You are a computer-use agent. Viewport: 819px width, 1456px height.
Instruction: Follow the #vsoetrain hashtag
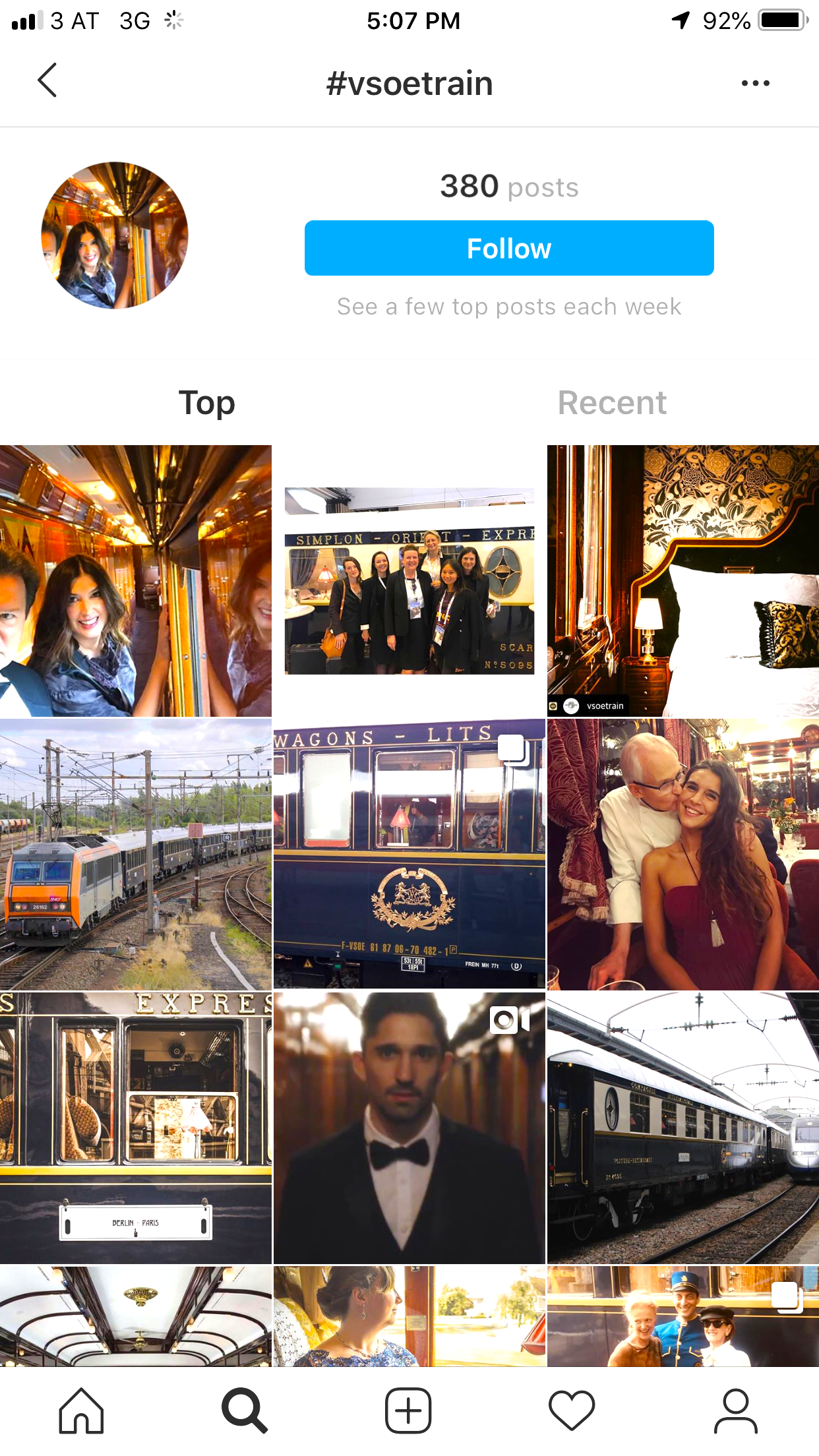pos(508,249)
